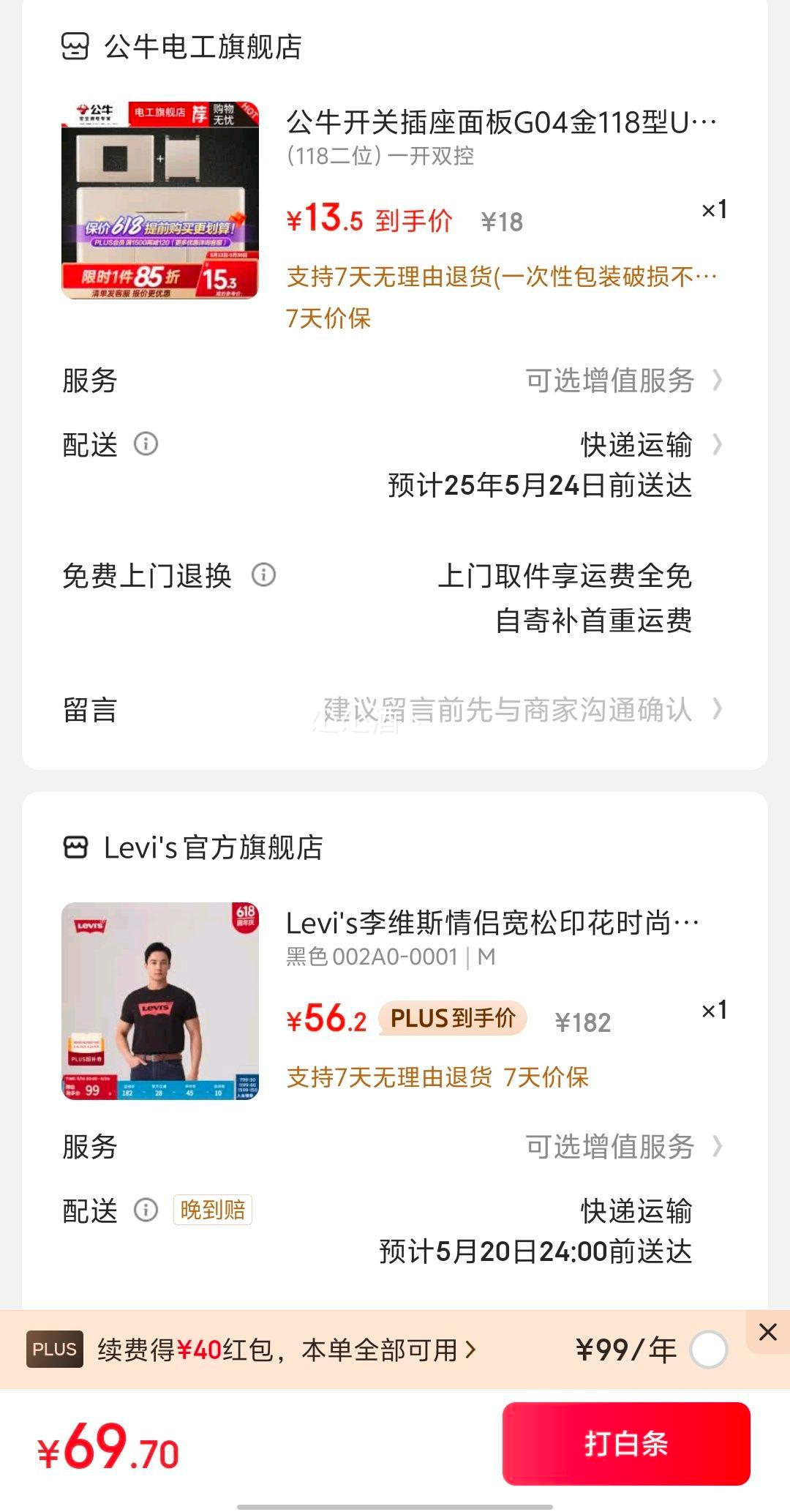Dismiss the PLUS renewal banner
This screenshot has width=790, height=1512.
tap(767, 1331)
